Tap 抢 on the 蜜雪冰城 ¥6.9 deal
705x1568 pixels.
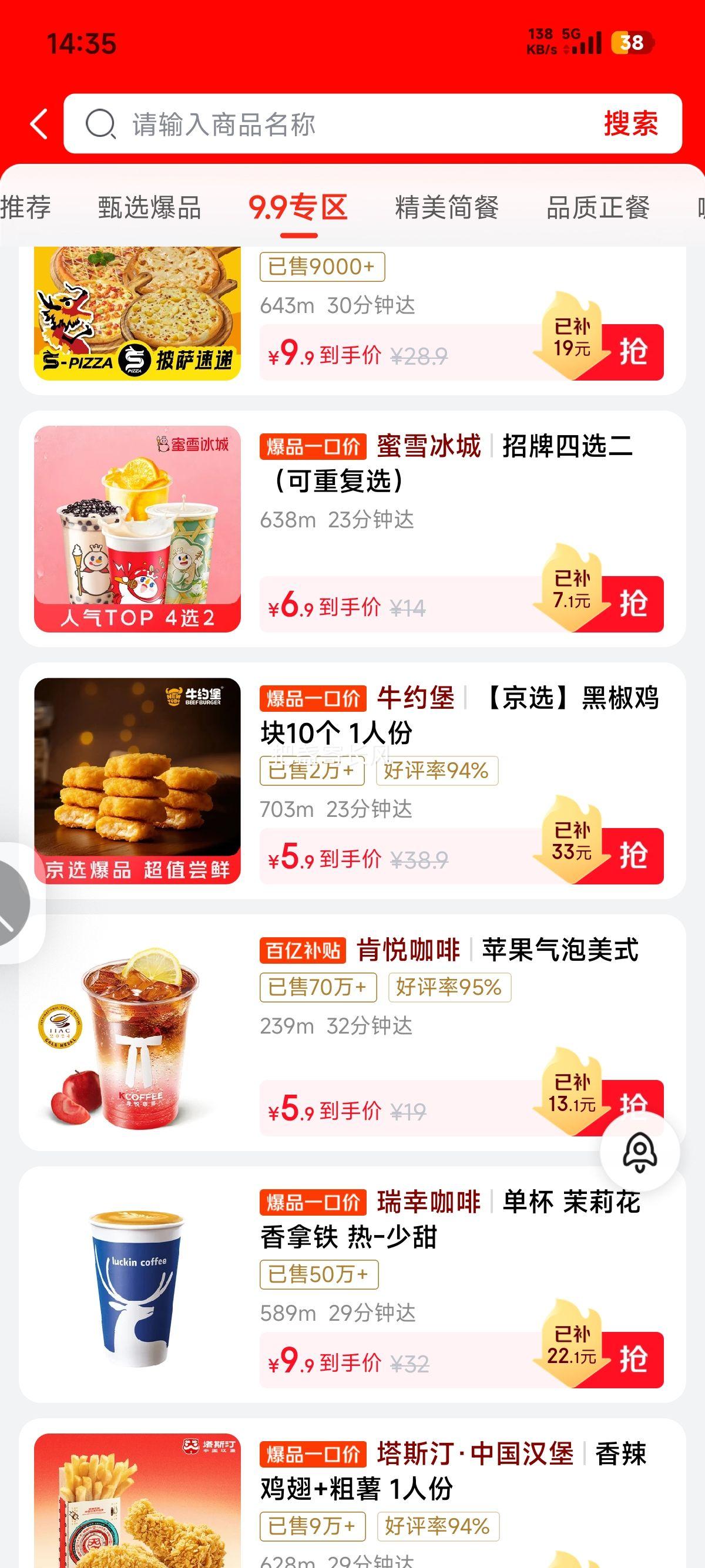(x=632, y=604)
